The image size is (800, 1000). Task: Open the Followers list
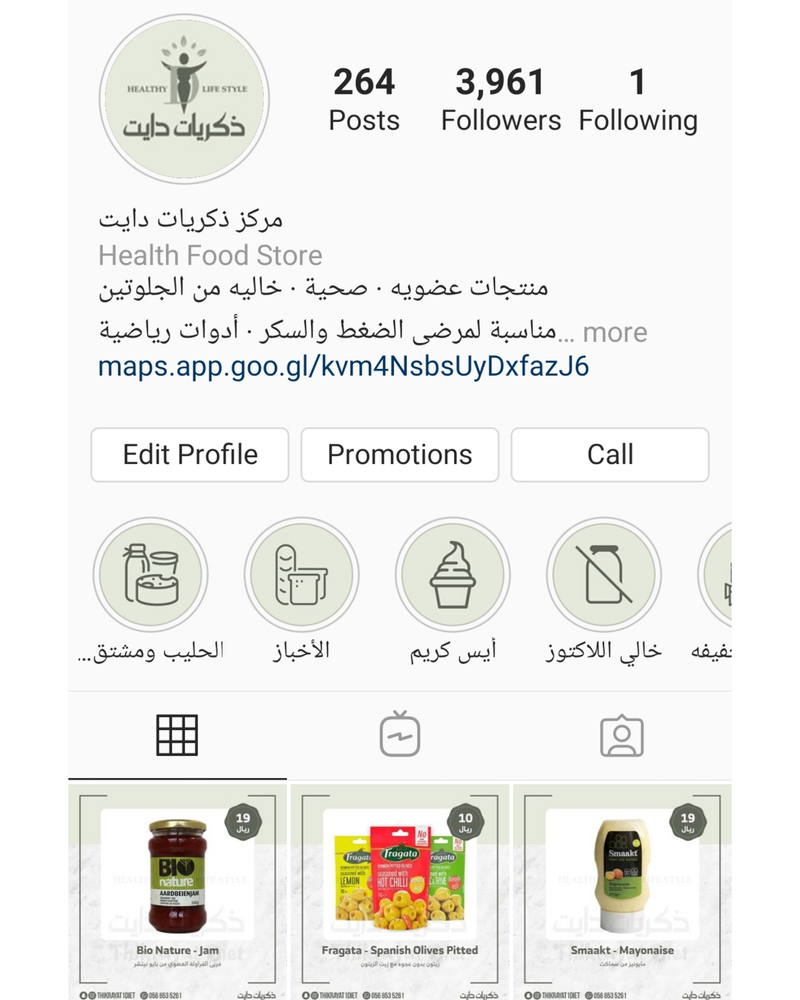[x=501, y=100]
